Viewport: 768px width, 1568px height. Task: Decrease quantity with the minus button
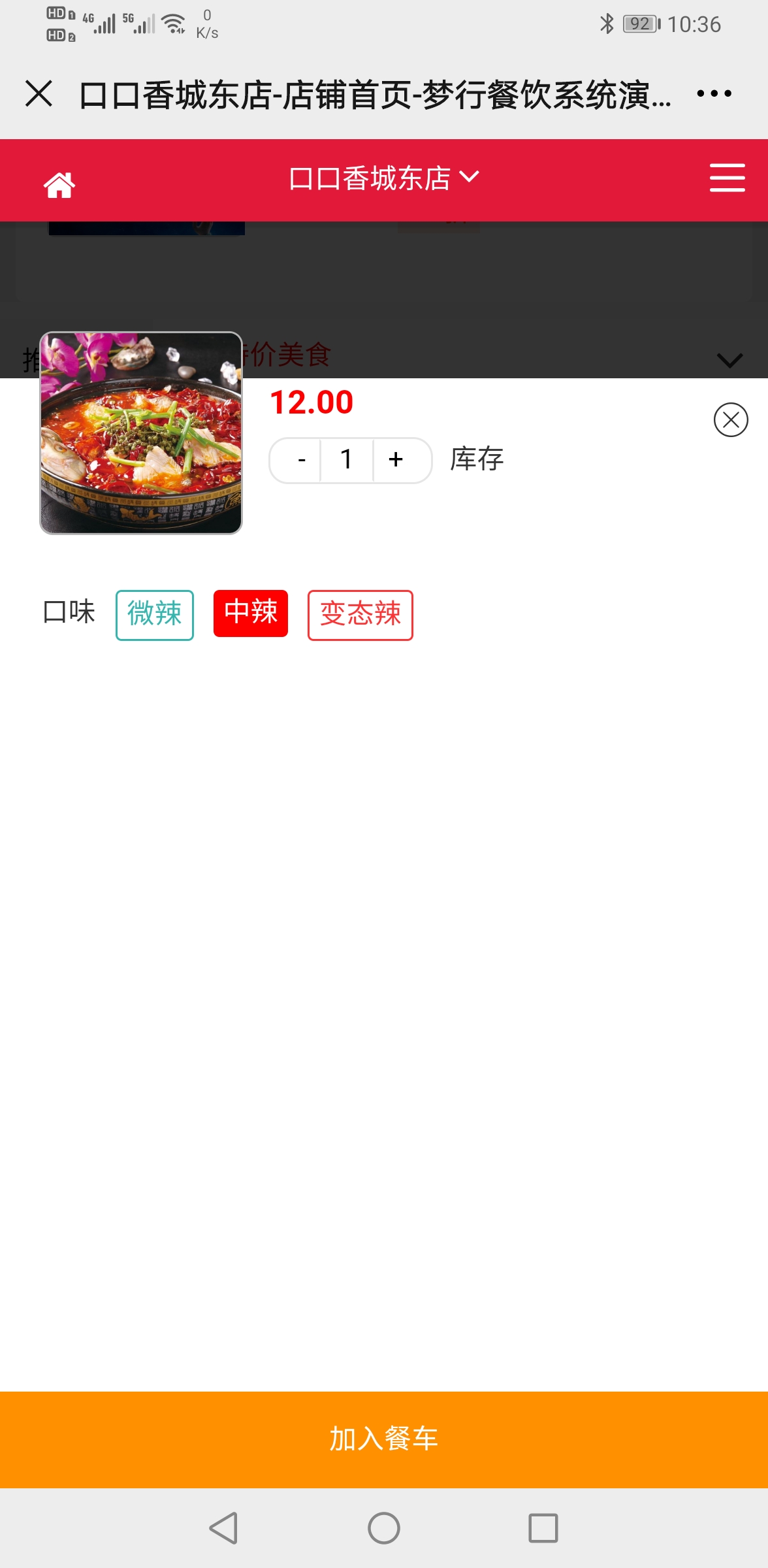click(x=301, y=460)
